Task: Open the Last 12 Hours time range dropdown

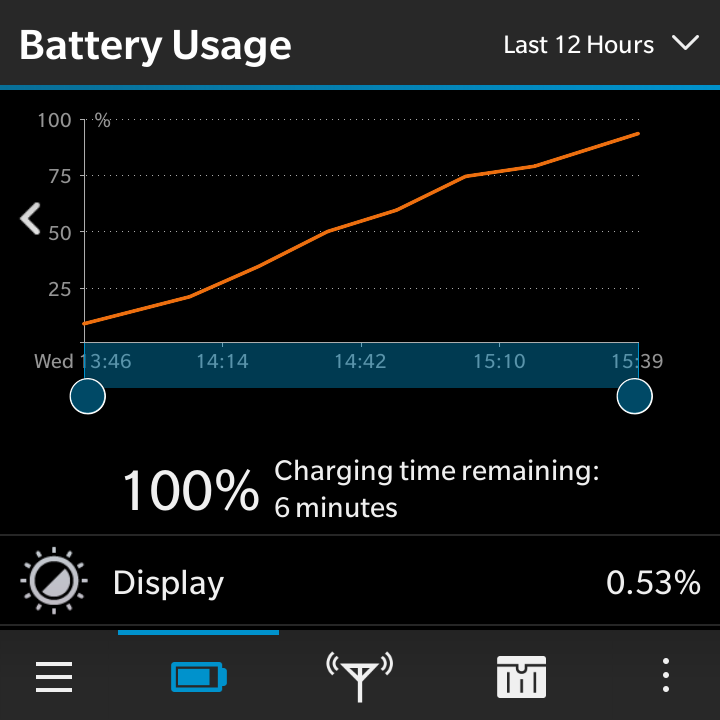Action: tap(599, 45)
